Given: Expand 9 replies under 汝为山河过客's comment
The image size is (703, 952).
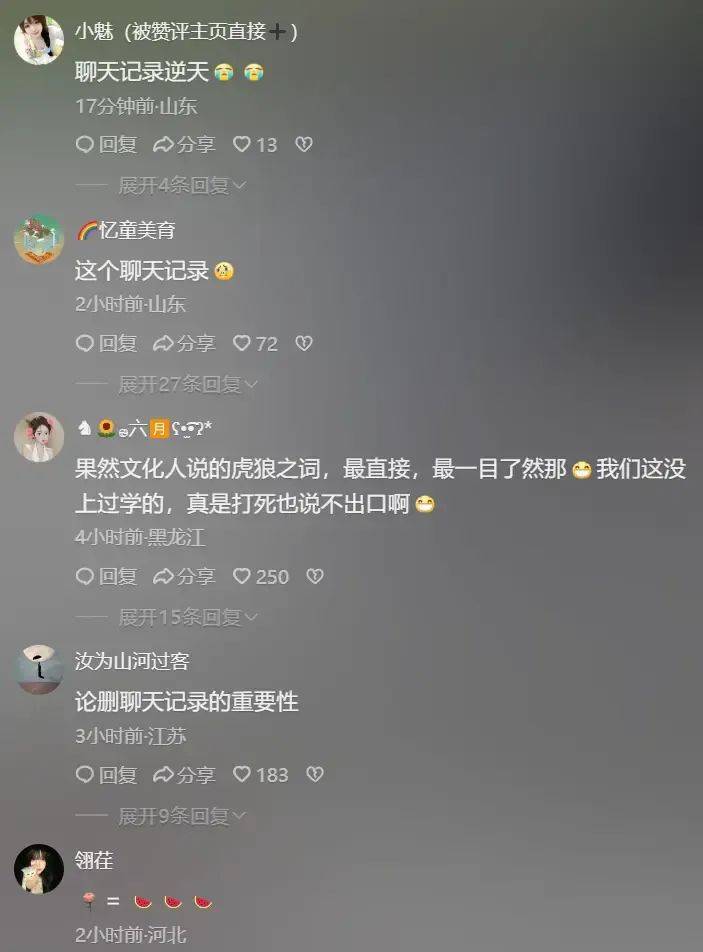Looking at the screenshot, I should [x=182, y=816].
